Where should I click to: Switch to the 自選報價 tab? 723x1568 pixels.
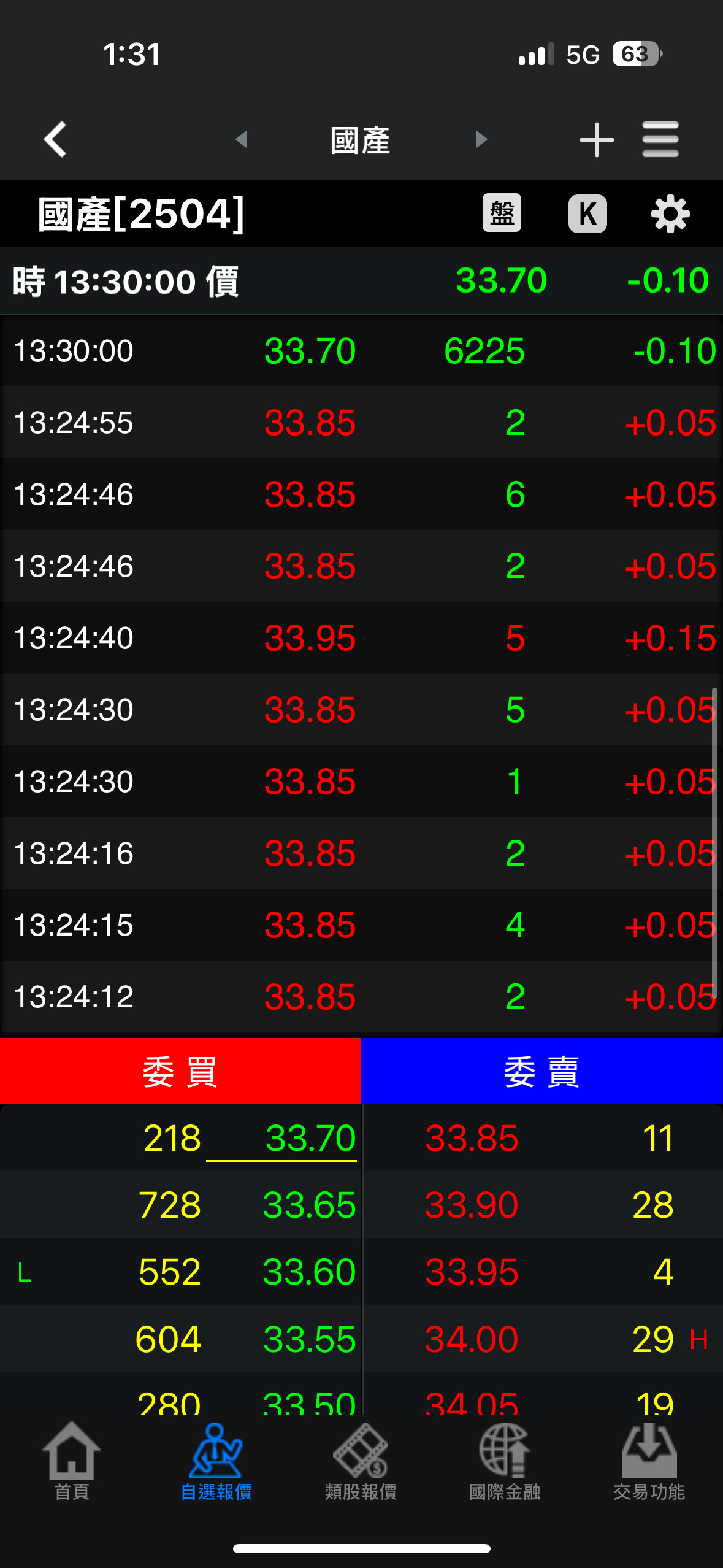[216, 1462]
